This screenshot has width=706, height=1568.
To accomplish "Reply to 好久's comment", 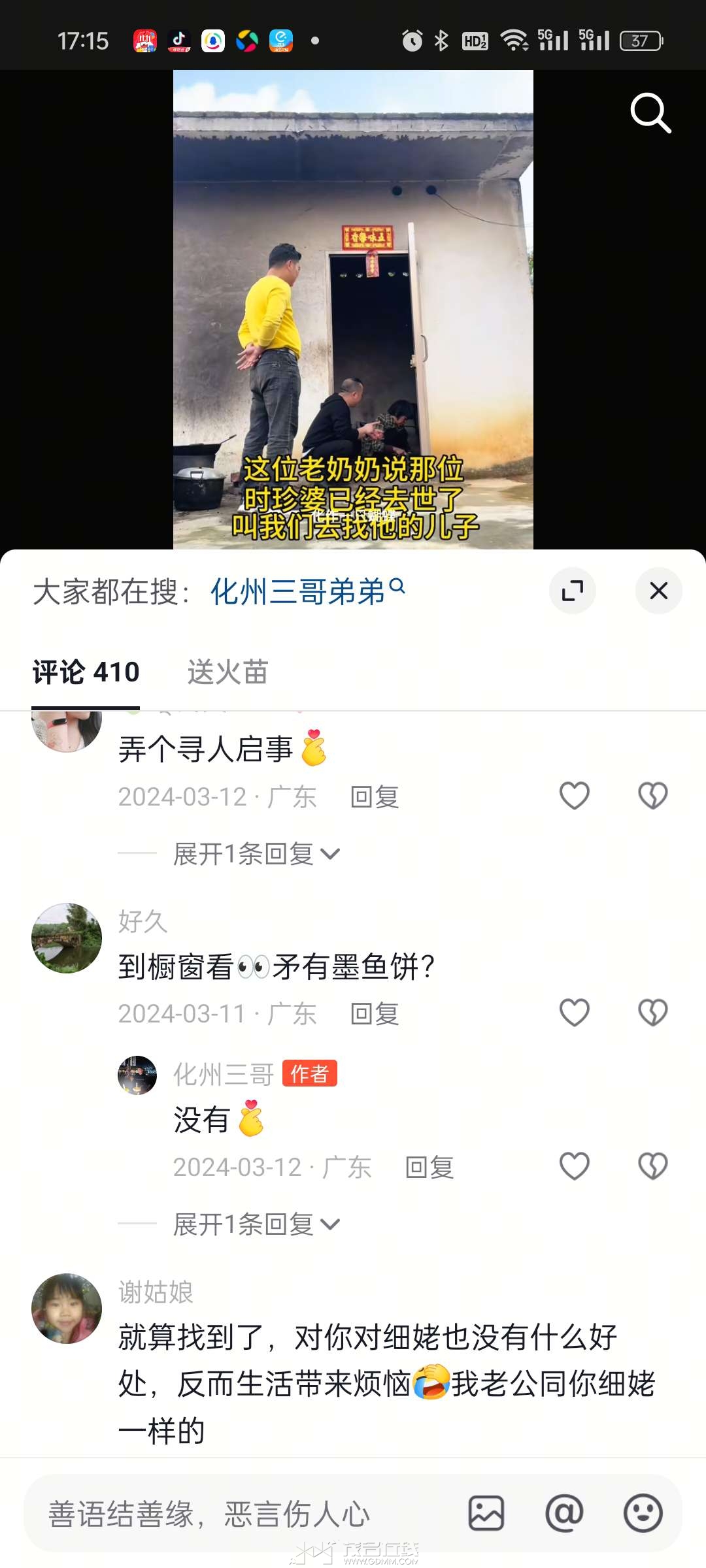I will [374, 1014].
